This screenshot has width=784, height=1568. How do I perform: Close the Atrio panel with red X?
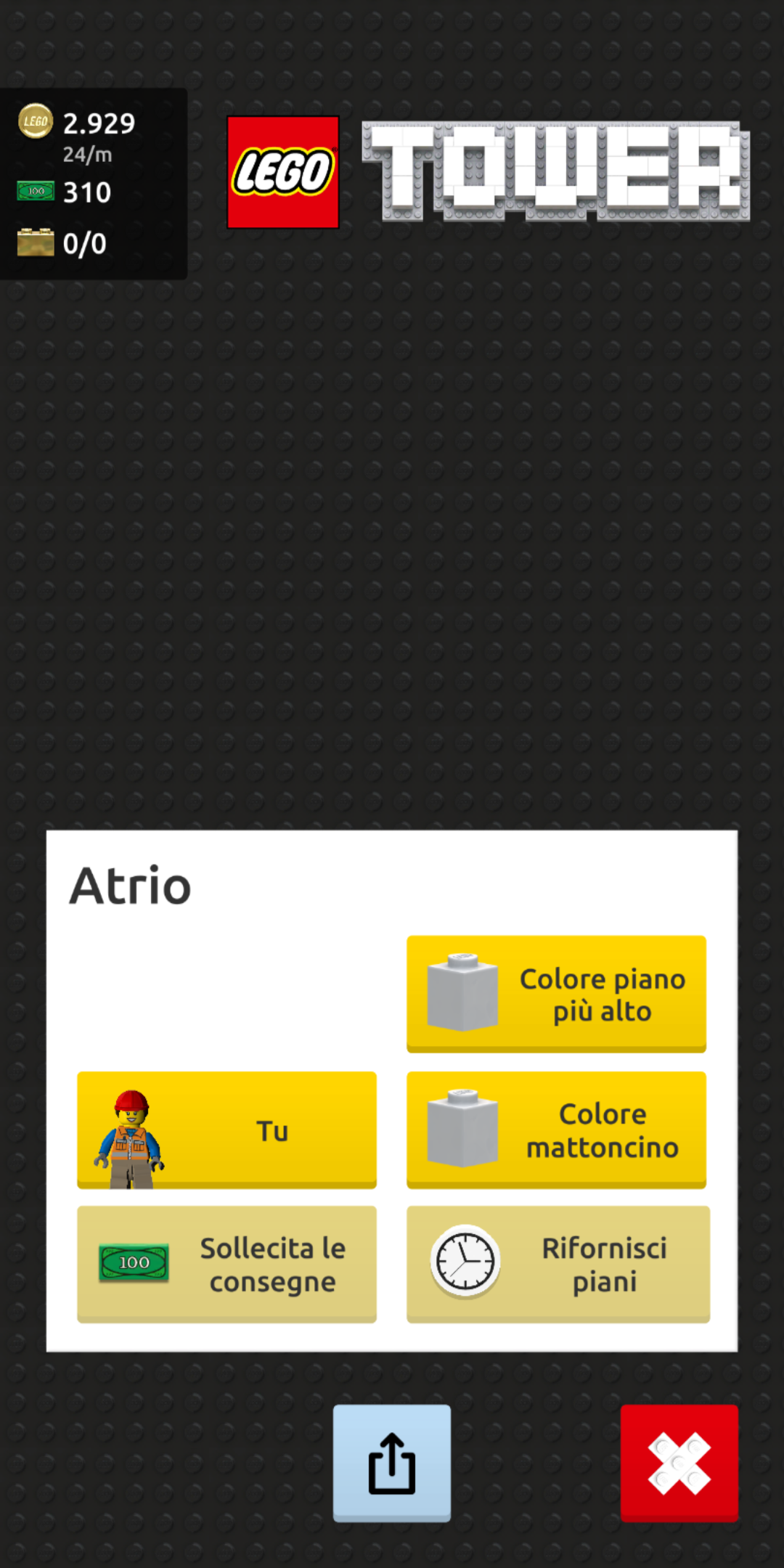pos(679,1462)
